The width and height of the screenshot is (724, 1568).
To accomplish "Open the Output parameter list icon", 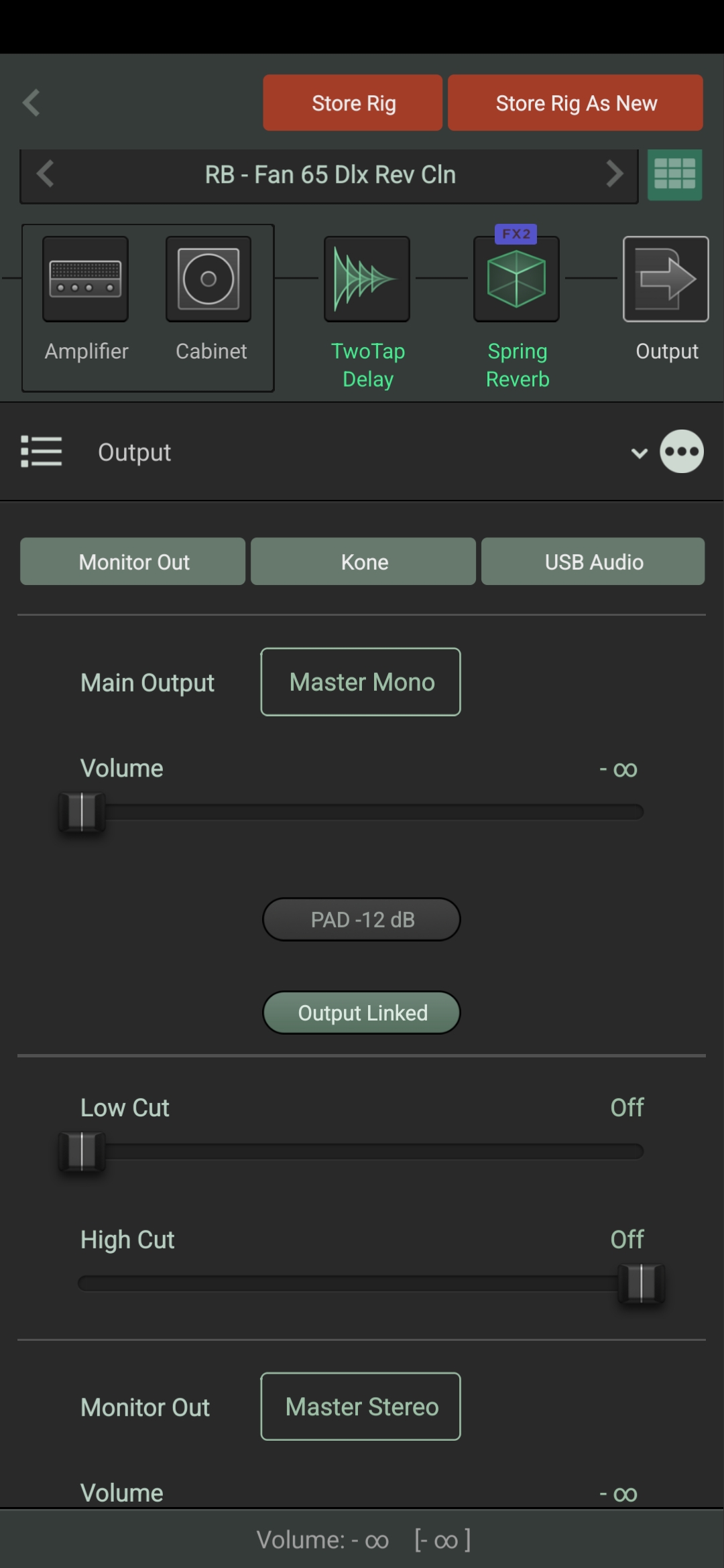I will tap(42, 451).
